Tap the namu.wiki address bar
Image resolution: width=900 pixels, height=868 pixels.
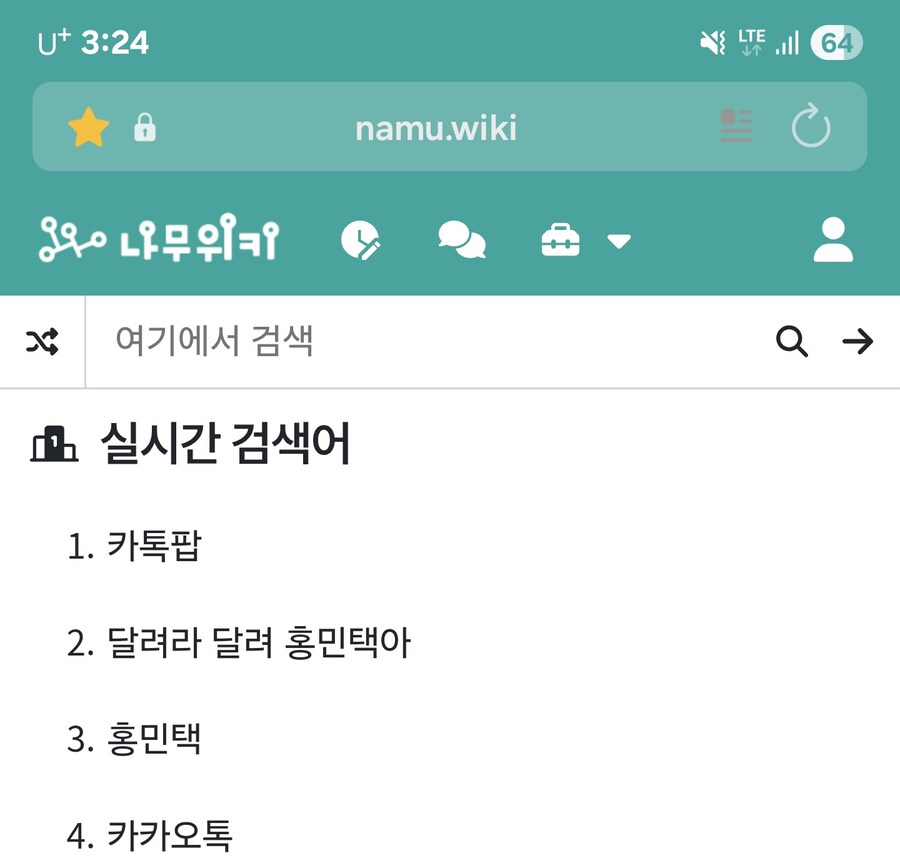pos(436,128)
